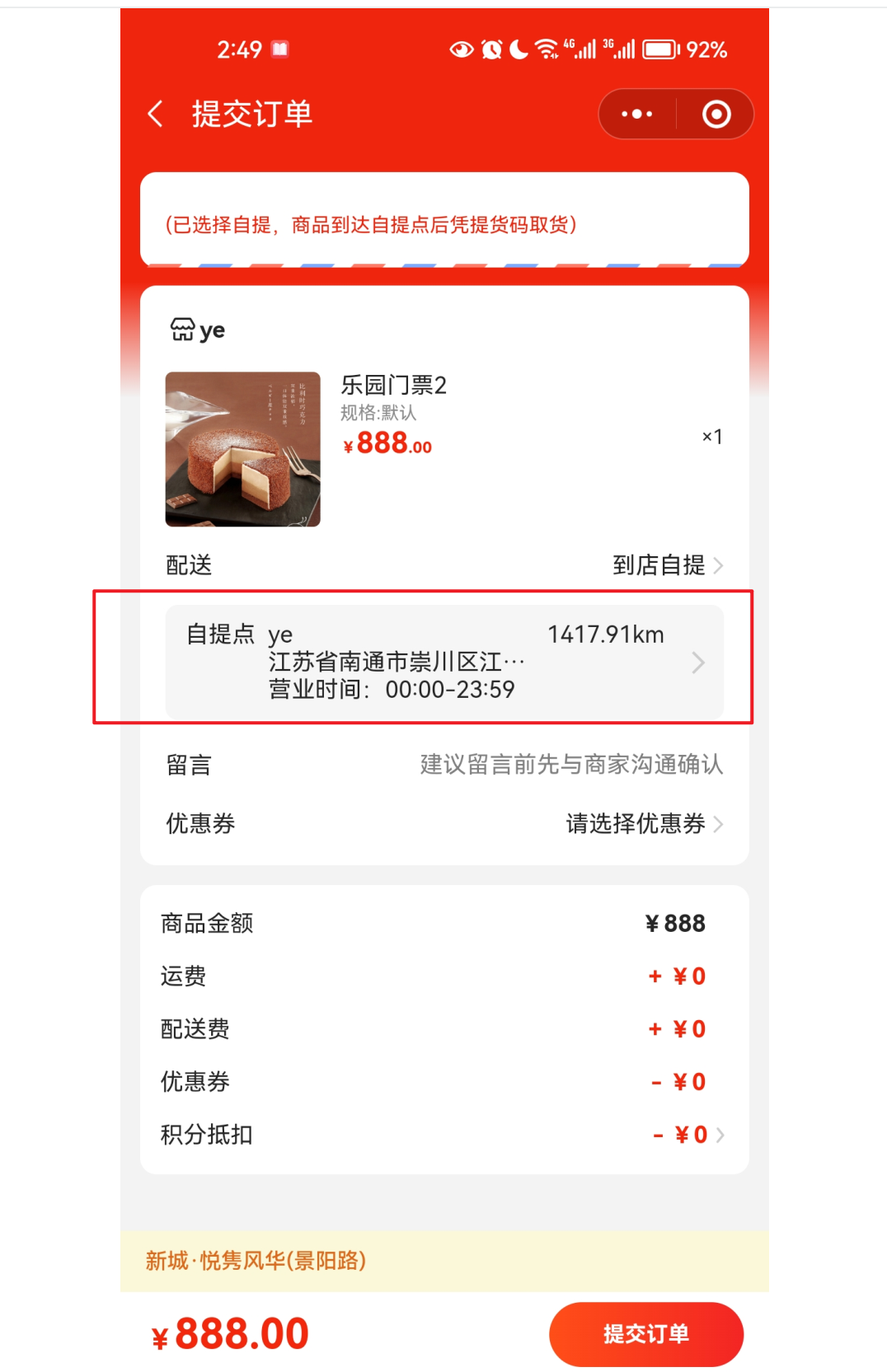Image resolution: width=887 pixels, height=1372 pixels.
Task: Open the mini program overflow menu
Action: (636, 114)
